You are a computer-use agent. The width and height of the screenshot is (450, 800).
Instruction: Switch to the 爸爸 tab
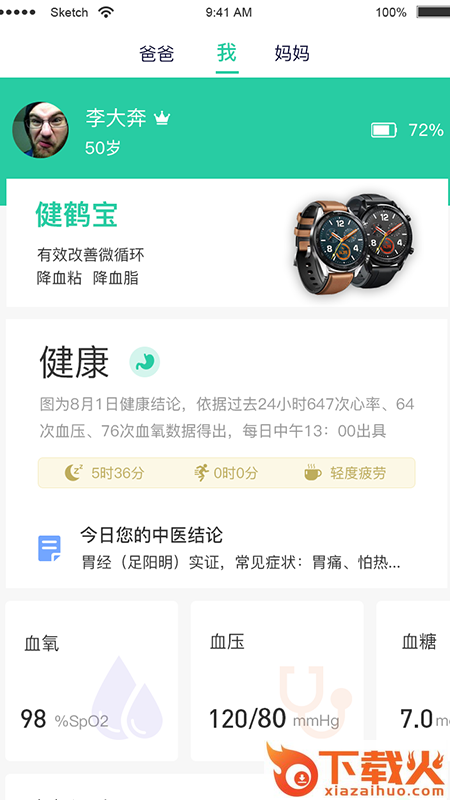[x=157, y=53]
